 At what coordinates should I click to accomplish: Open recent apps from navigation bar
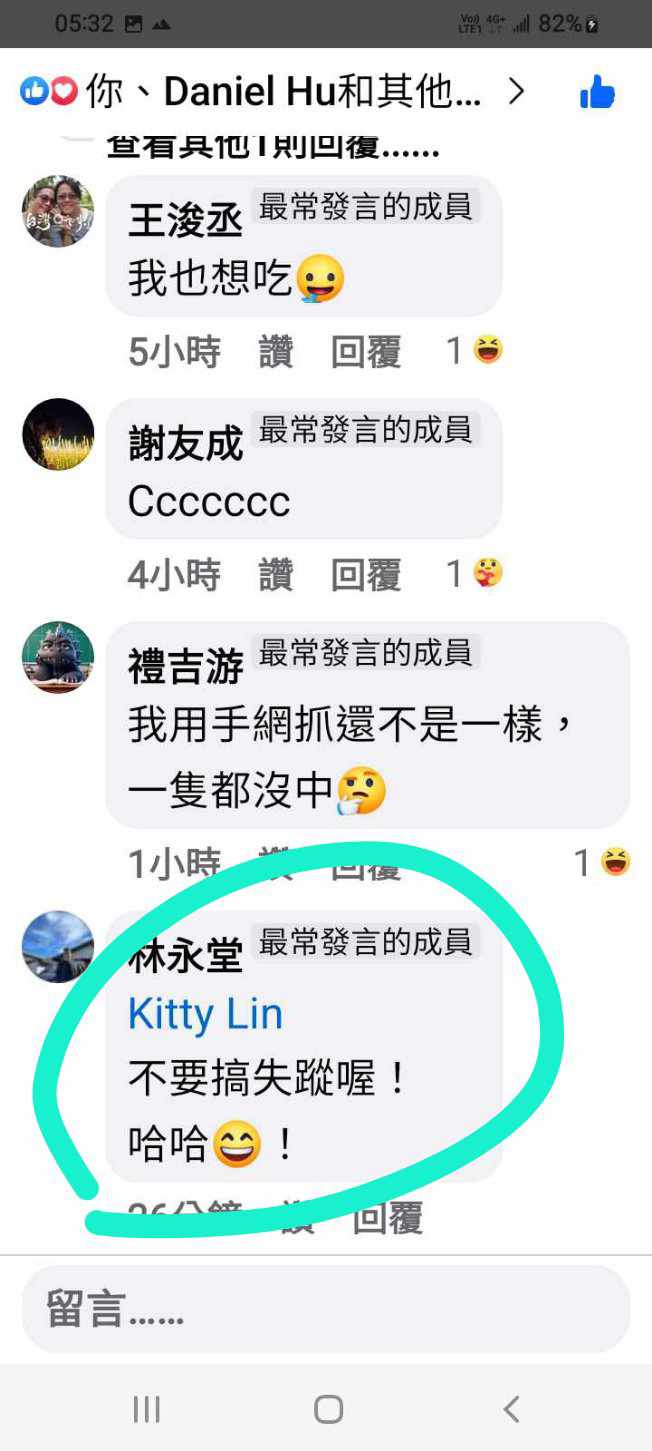(147, 1409)
